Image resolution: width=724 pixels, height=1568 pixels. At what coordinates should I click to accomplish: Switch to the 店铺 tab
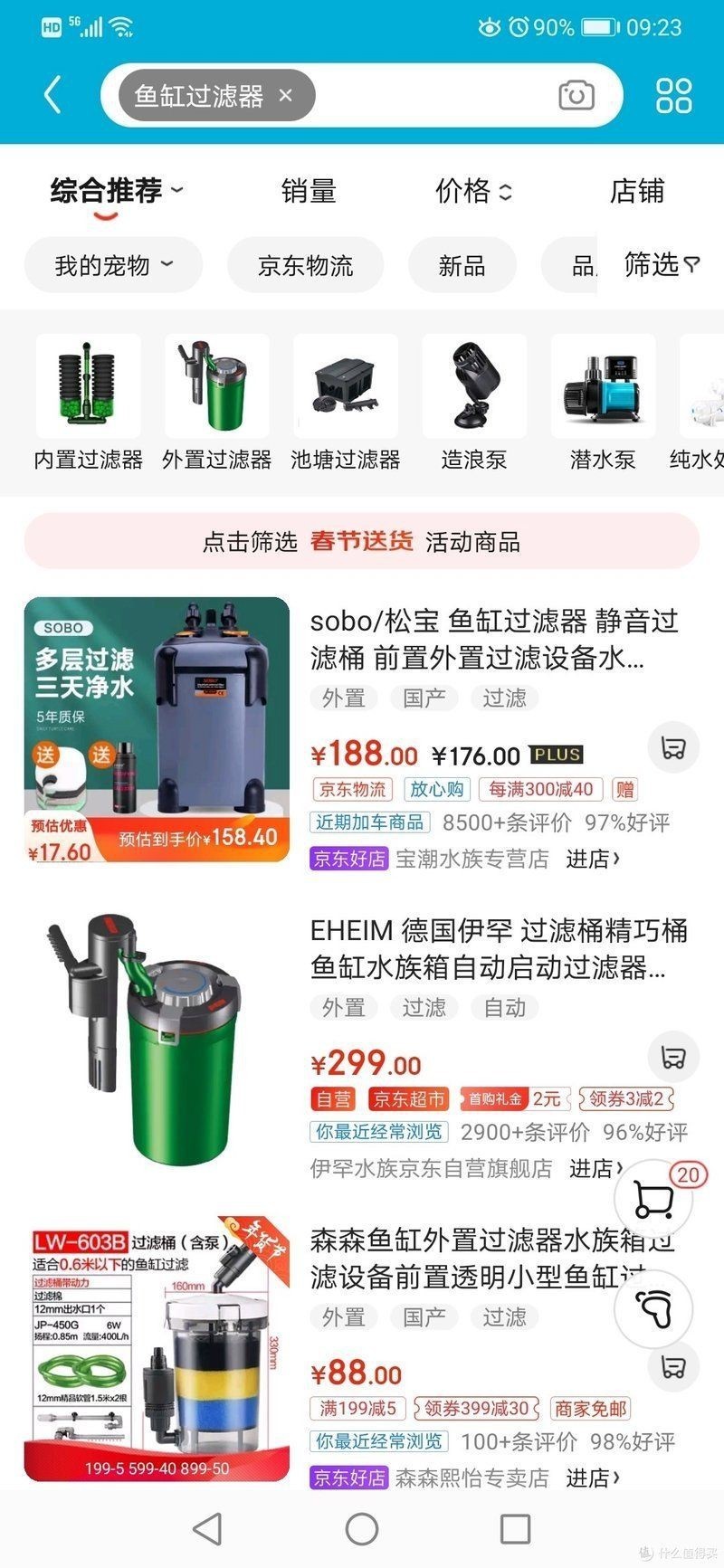point(636,191)
